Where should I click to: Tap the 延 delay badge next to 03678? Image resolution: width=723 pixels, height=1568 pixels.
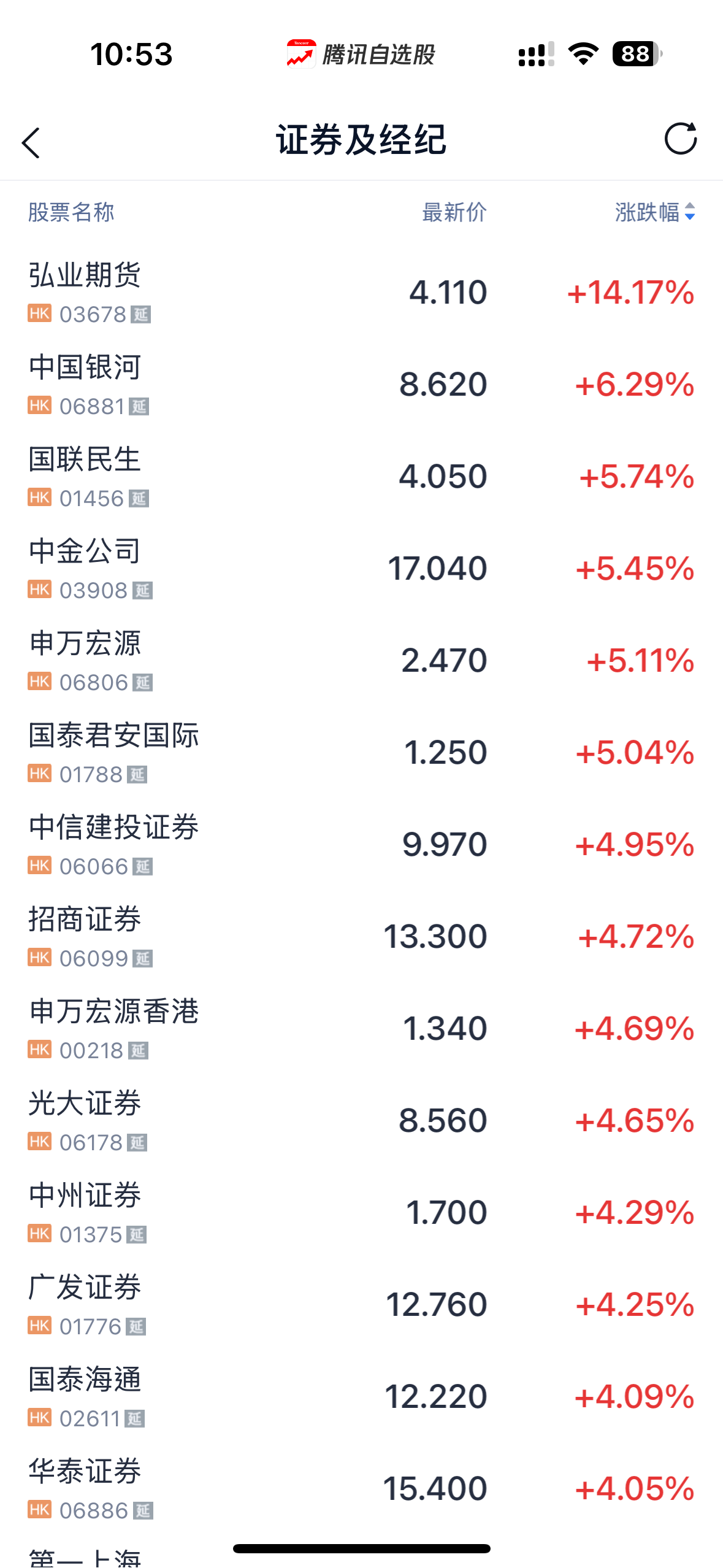coord(142,313)
